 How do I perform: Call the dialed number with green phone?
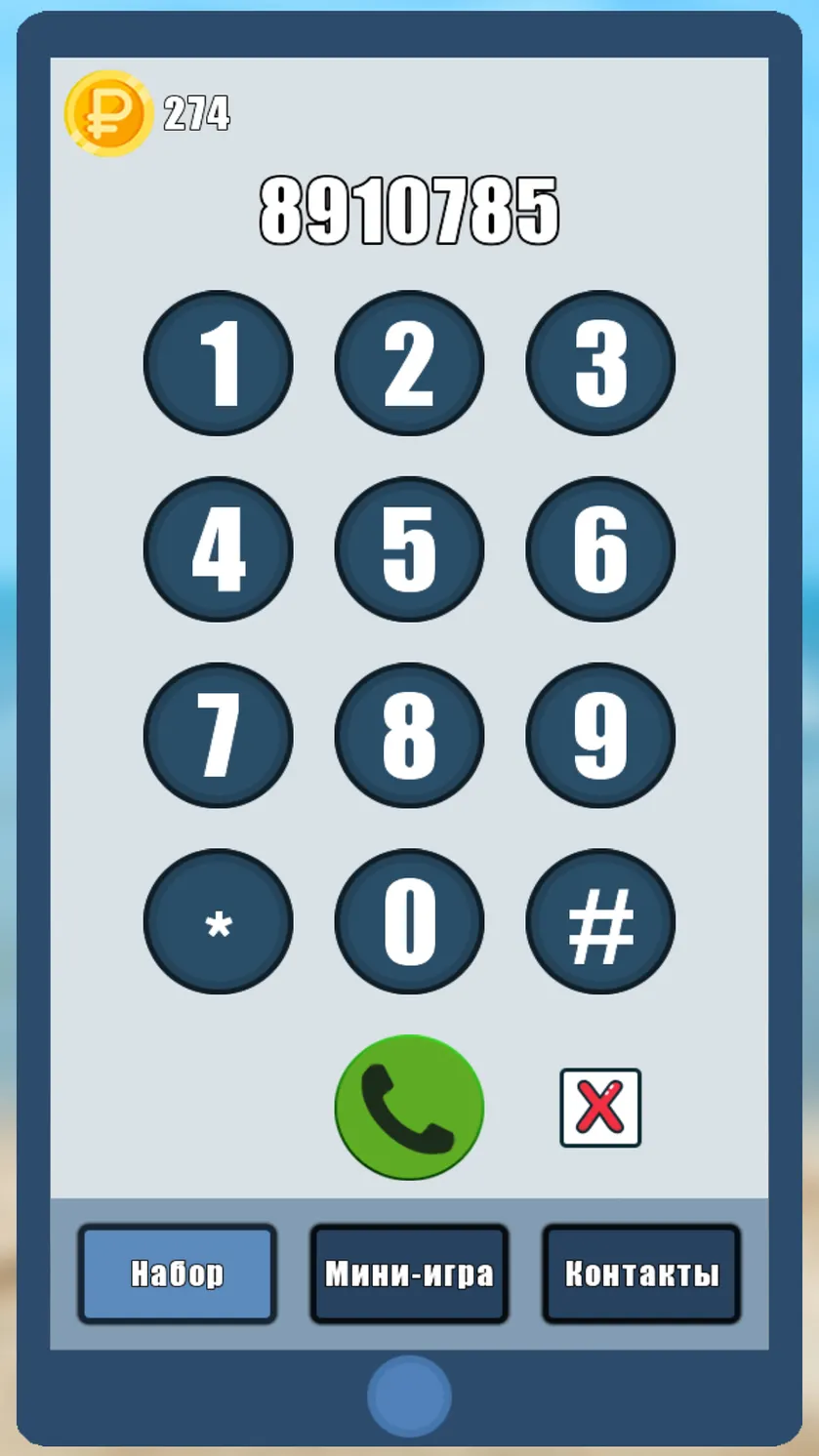pyautogui.click(x=409, y=1107)
